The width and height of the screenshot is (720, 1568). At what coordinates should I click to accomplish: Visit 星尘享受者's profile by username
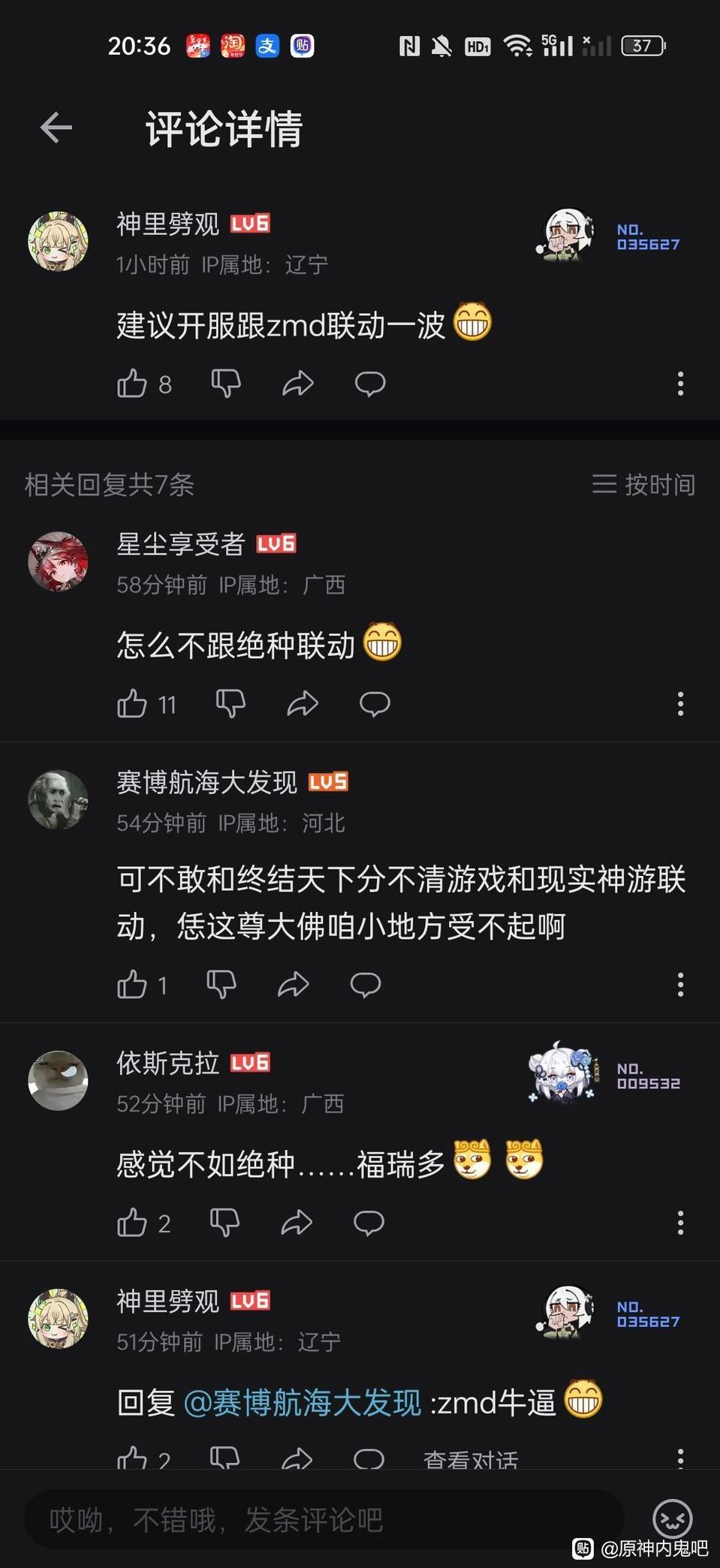[181, 543]
